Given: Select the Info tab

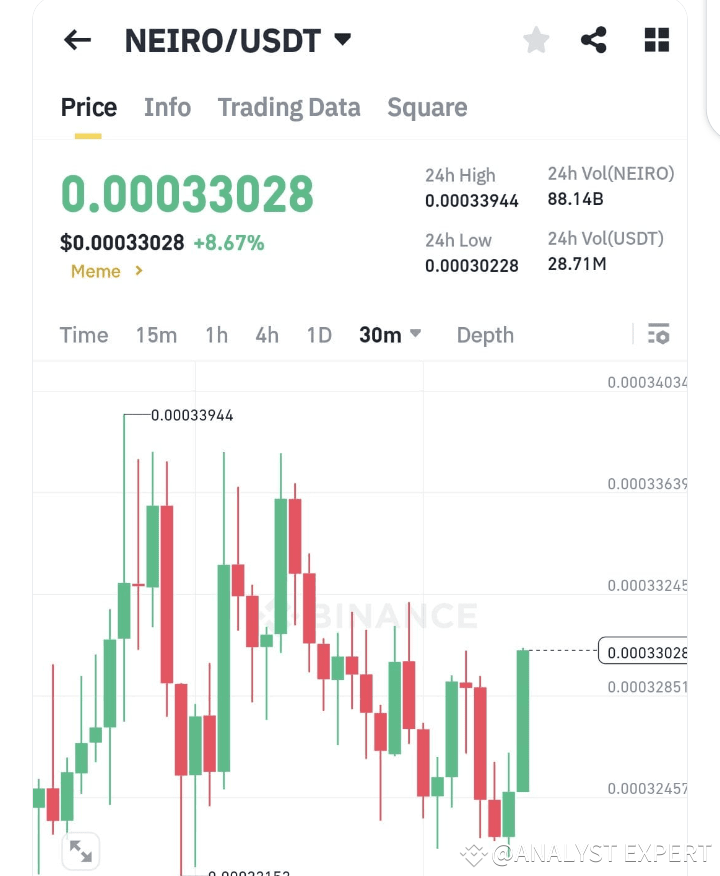Looking at the screenshot, I should coord(167,107).
